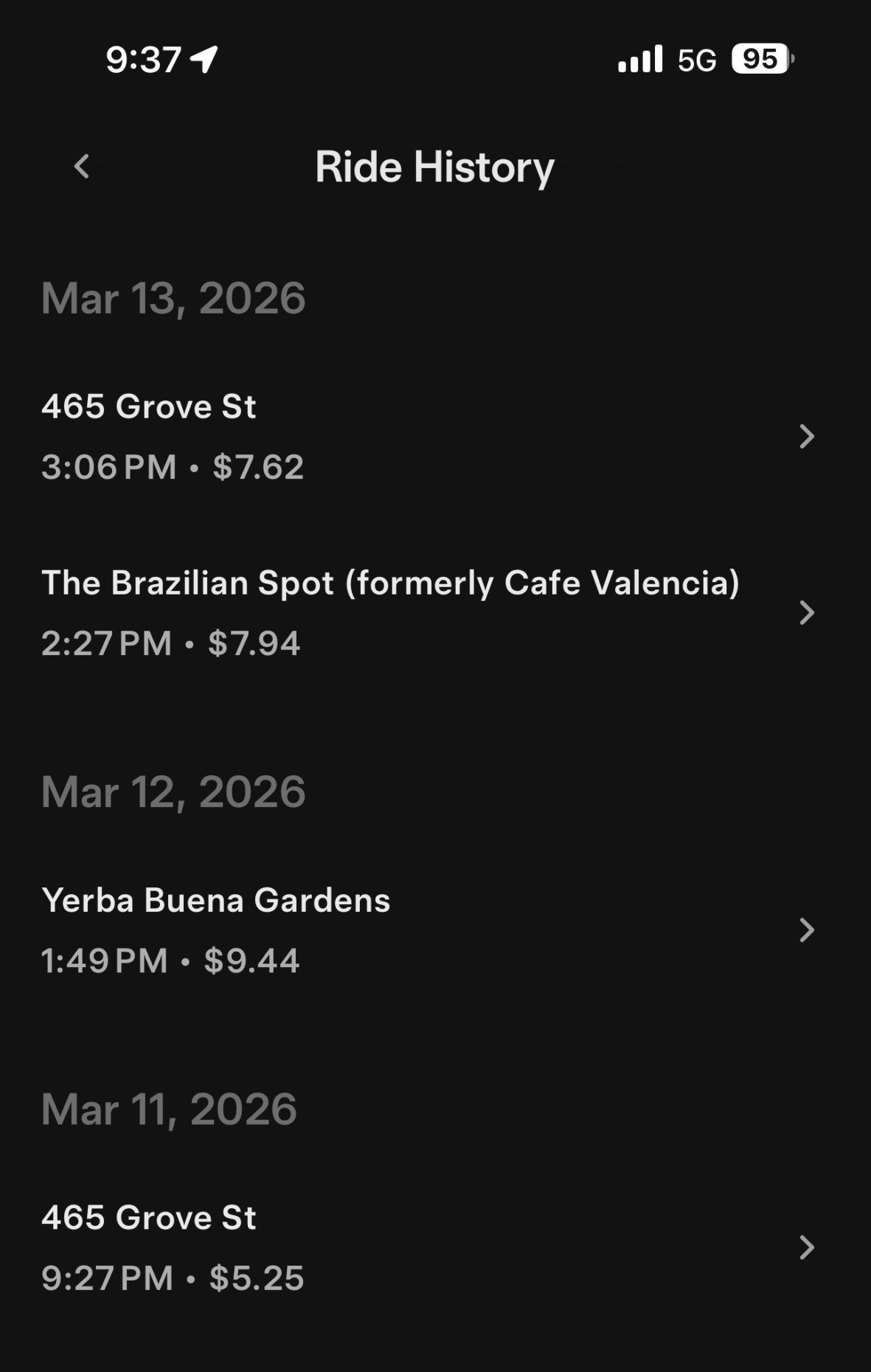Open the 9:27 PM ride to 465 Grove St
Image resolution: width=871 pixels, height=1372 pixels.
[428, 1247]
